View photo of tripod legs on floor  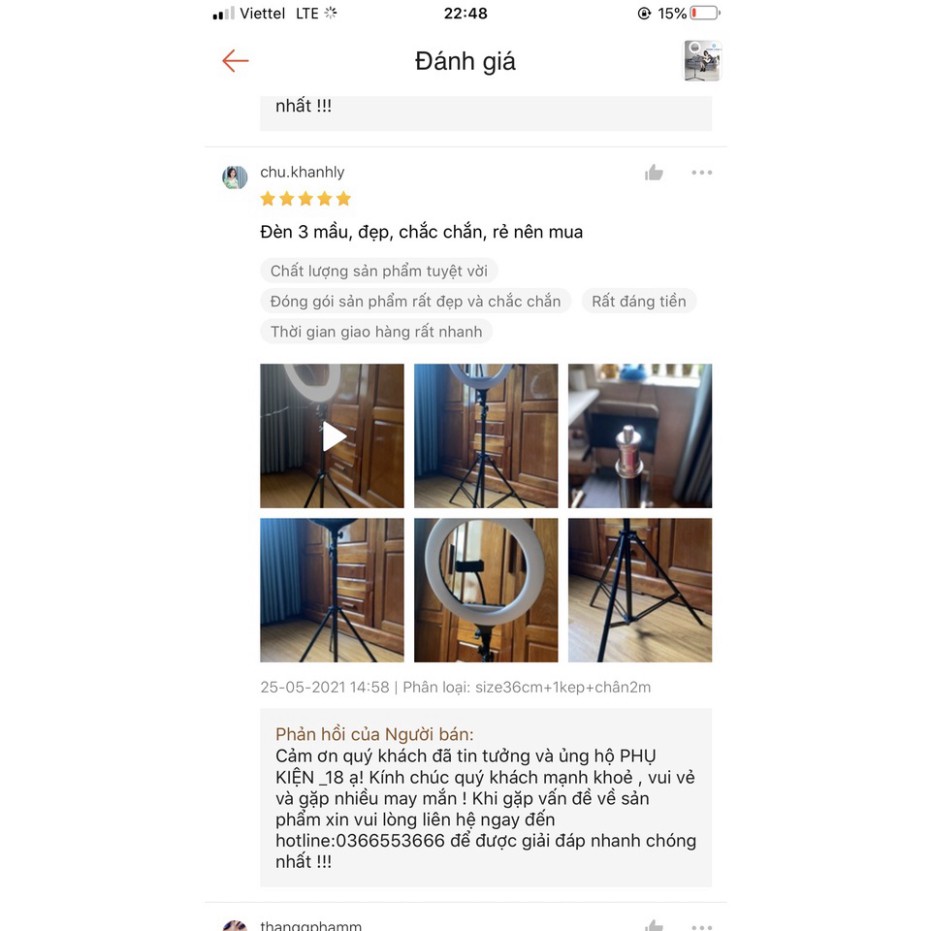640,590
